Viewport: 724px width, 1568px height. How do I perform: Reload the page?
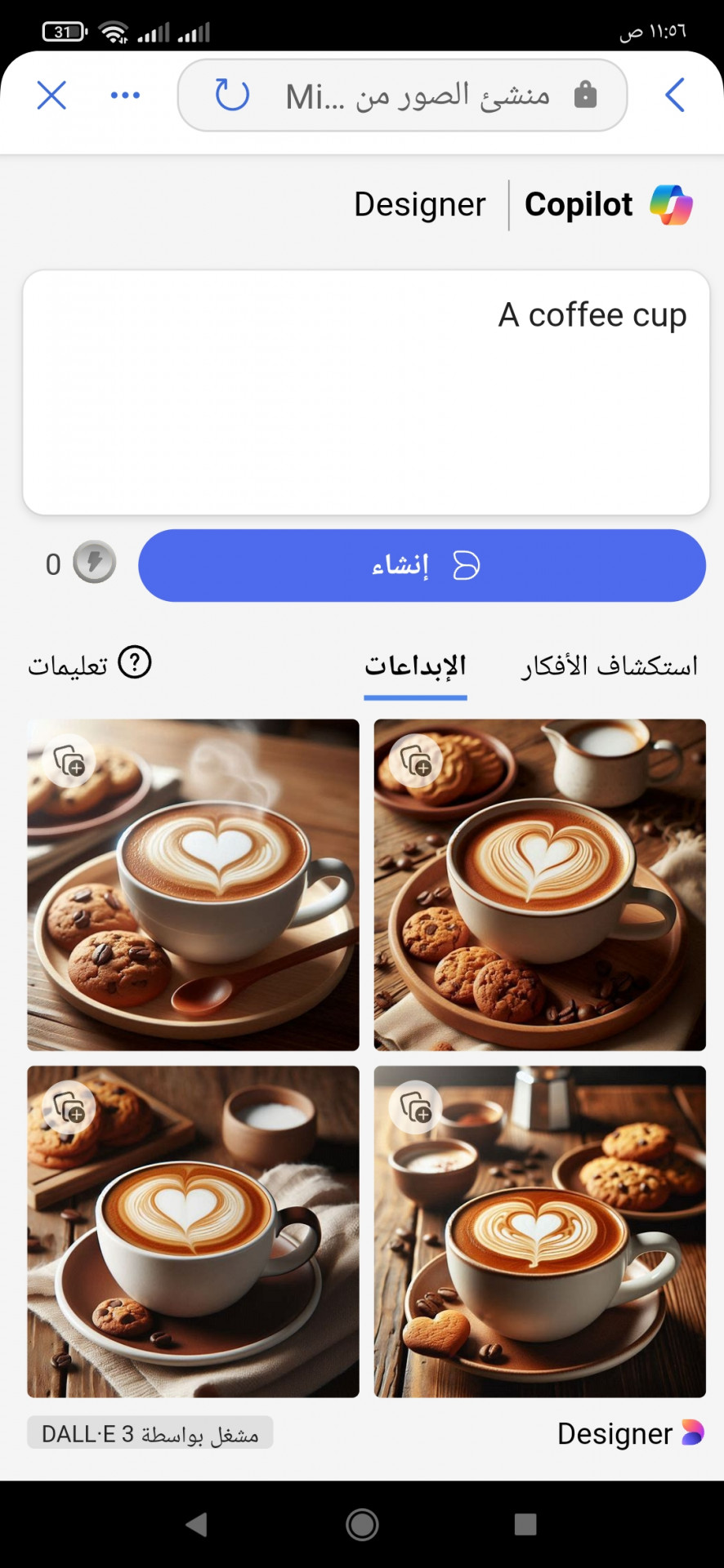tap(232, 95)
